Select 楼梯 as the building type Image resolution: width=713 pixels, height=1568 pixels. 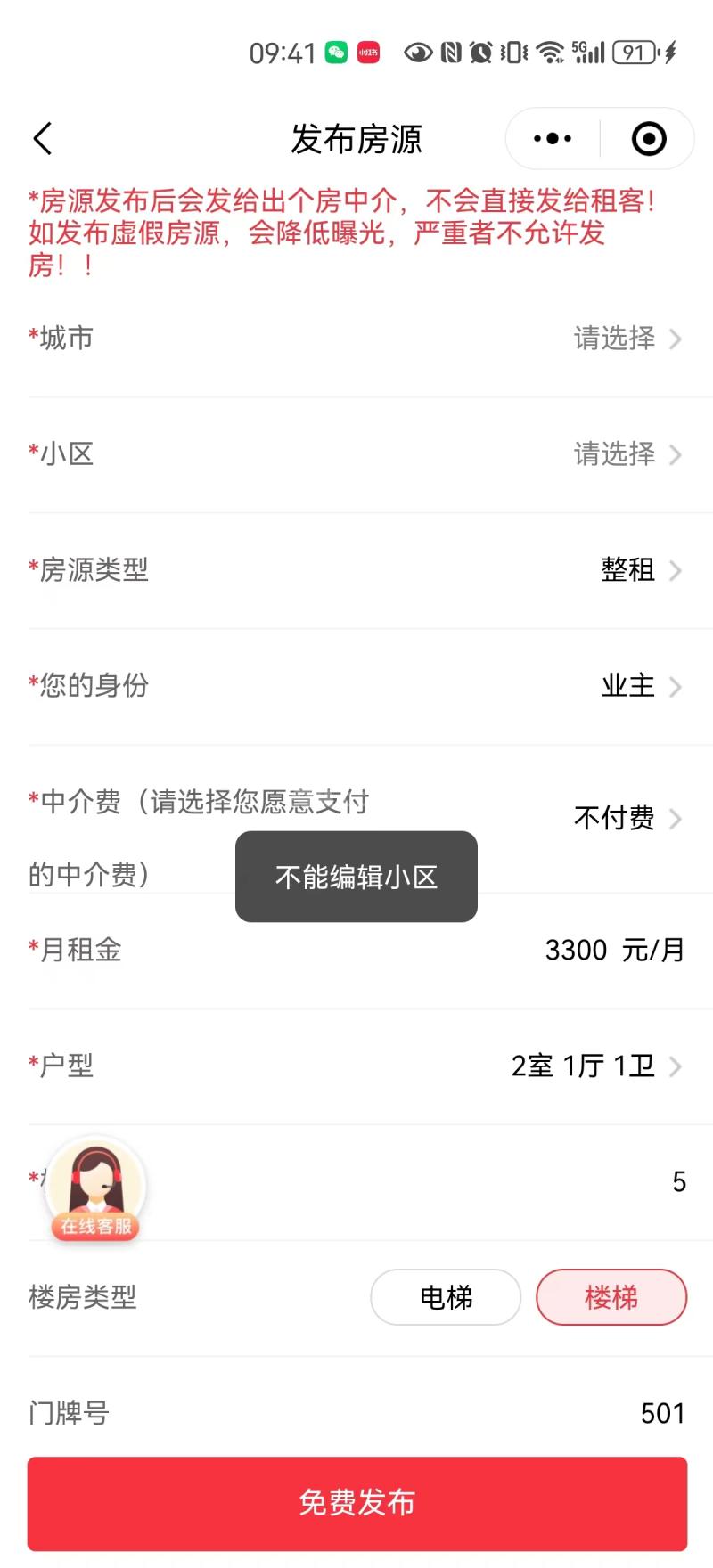click(611, 1297)
